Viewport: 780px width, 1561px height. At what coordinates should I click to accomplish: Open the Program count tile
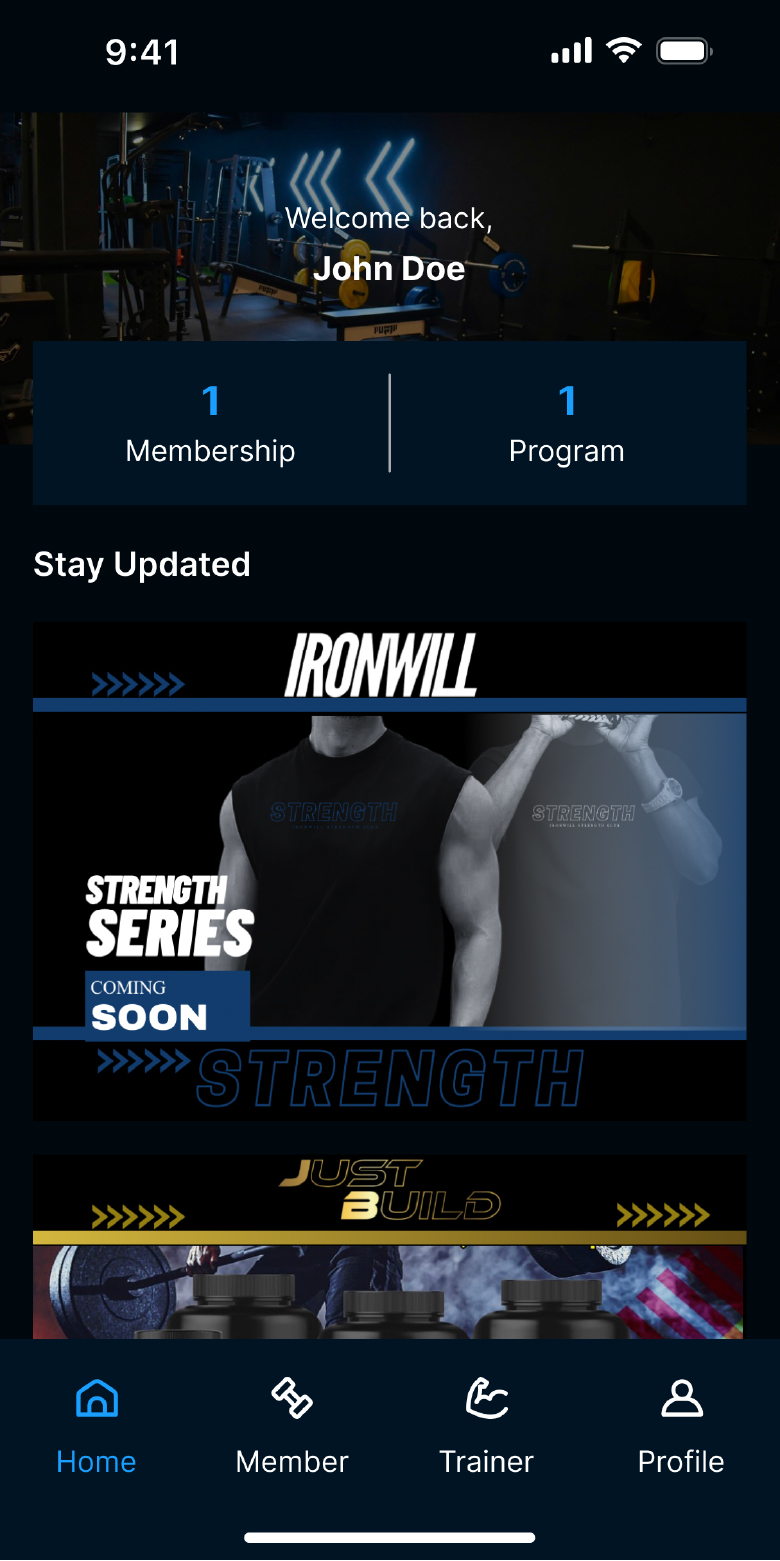567,423
